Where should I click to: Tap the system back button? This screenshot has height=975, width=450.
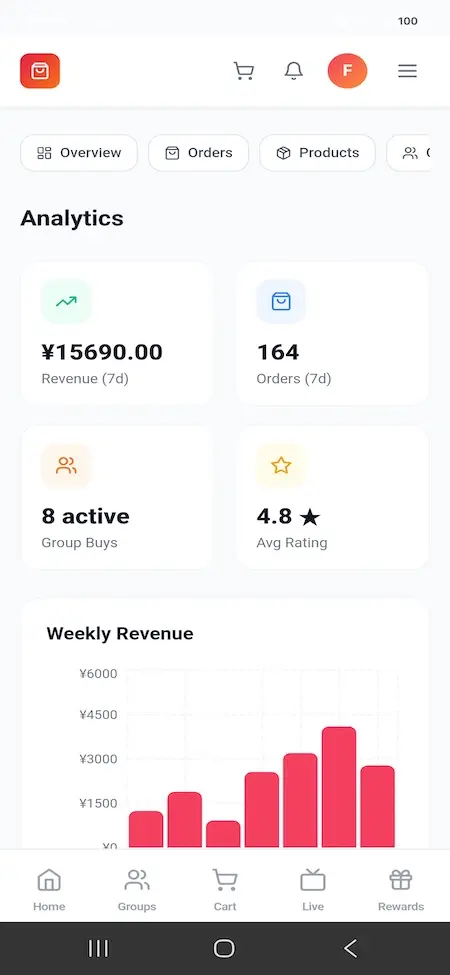click(x=351, y=948)
